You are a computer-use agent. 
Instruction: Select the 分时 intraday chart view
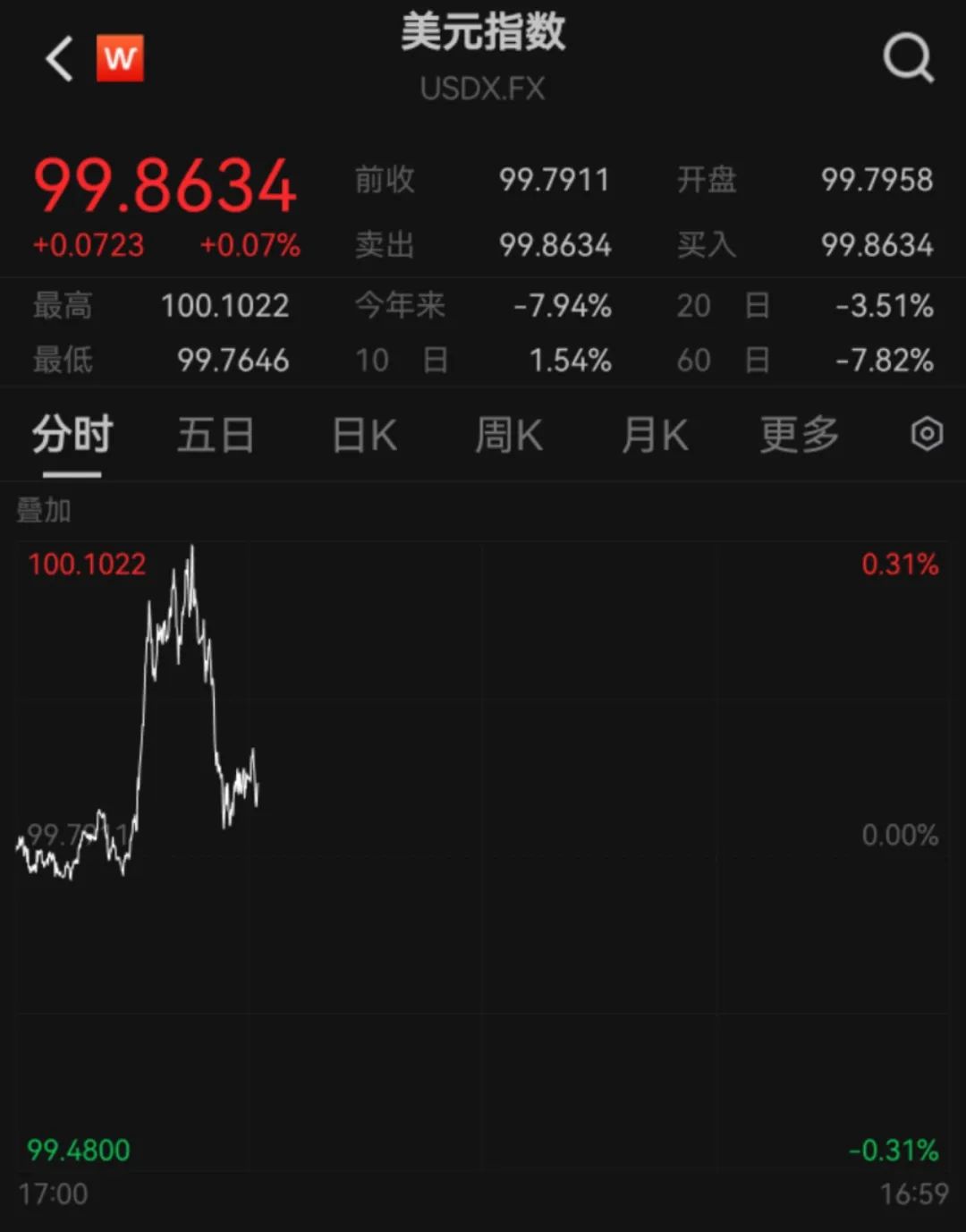click(71, 435)
